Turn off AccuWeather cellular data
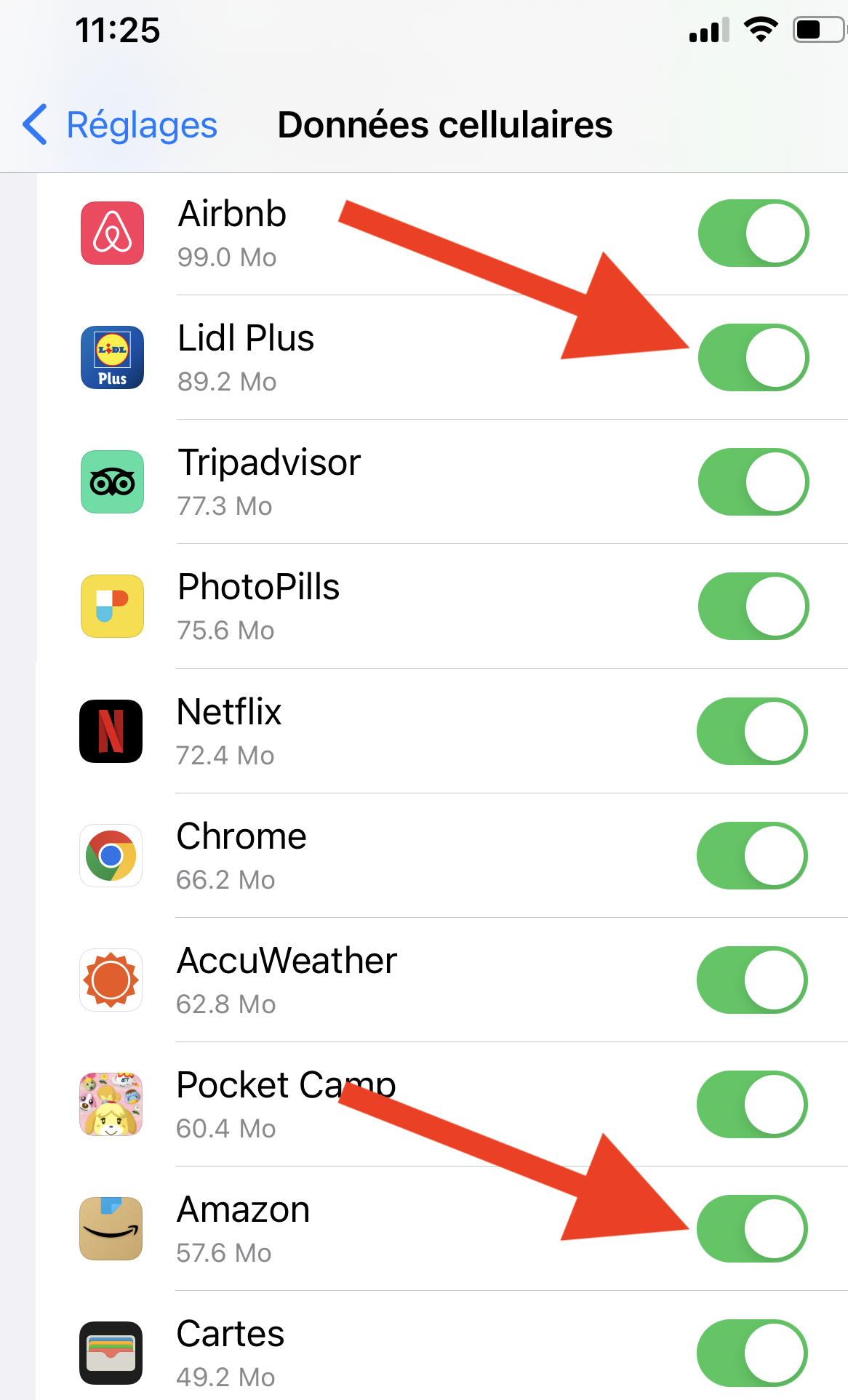848x1400 pixels. [752, 980]
